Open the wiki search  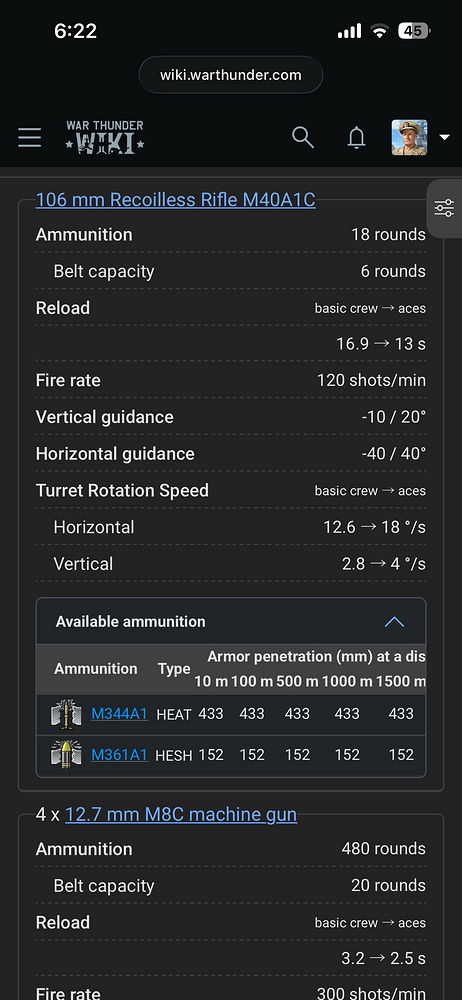303,137
